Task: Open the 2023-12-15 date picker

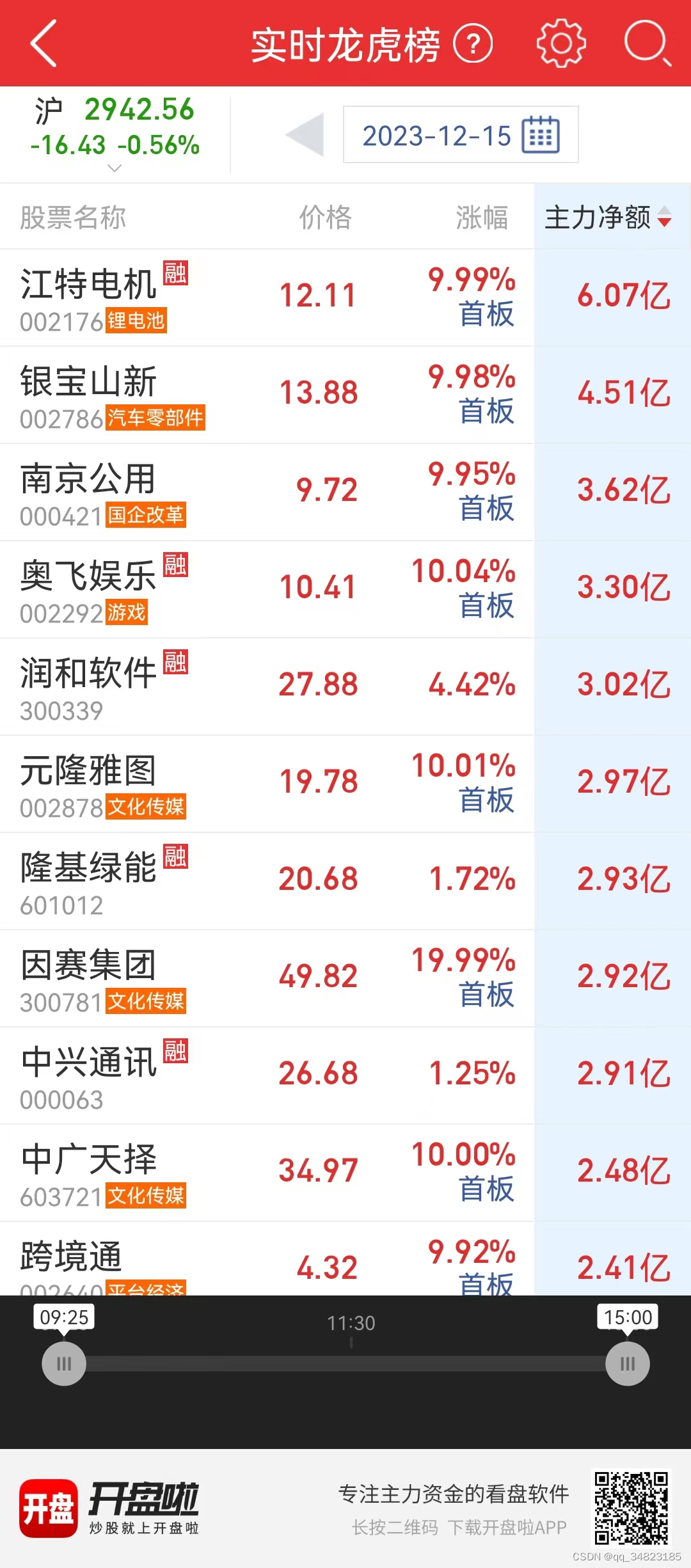Action: [461, 134]
